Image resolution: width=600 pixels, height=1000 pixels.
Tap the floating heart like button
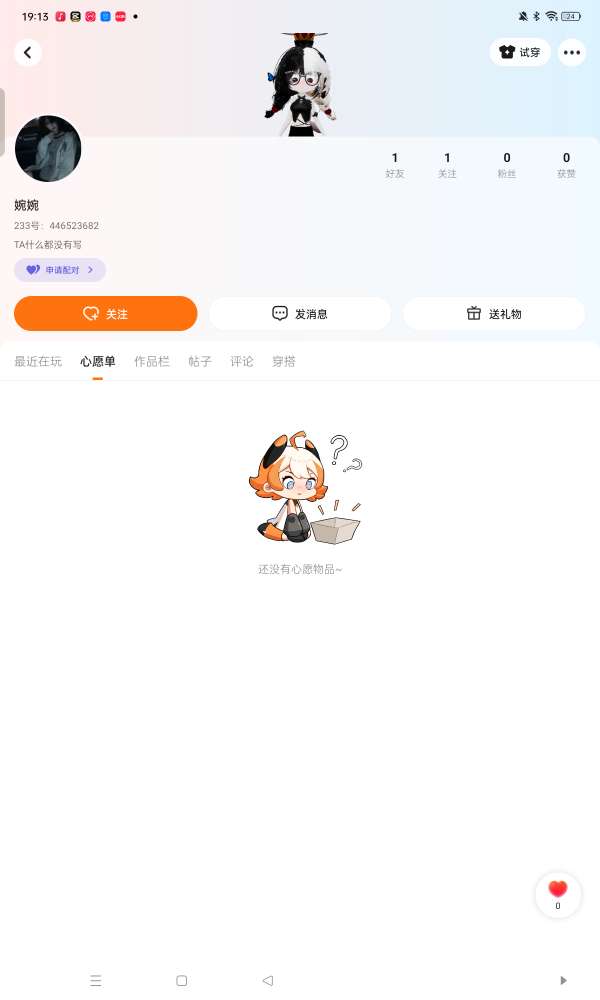[x=558, y=894]
